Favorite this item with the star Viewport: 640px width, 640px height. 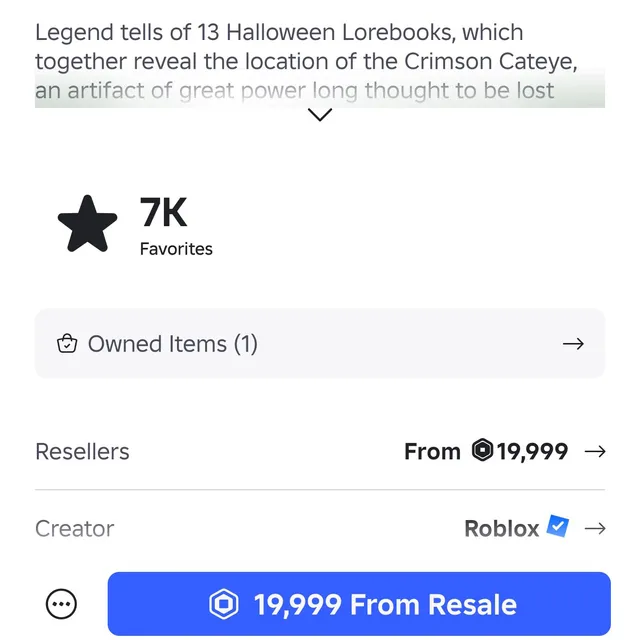coord(88,224)
